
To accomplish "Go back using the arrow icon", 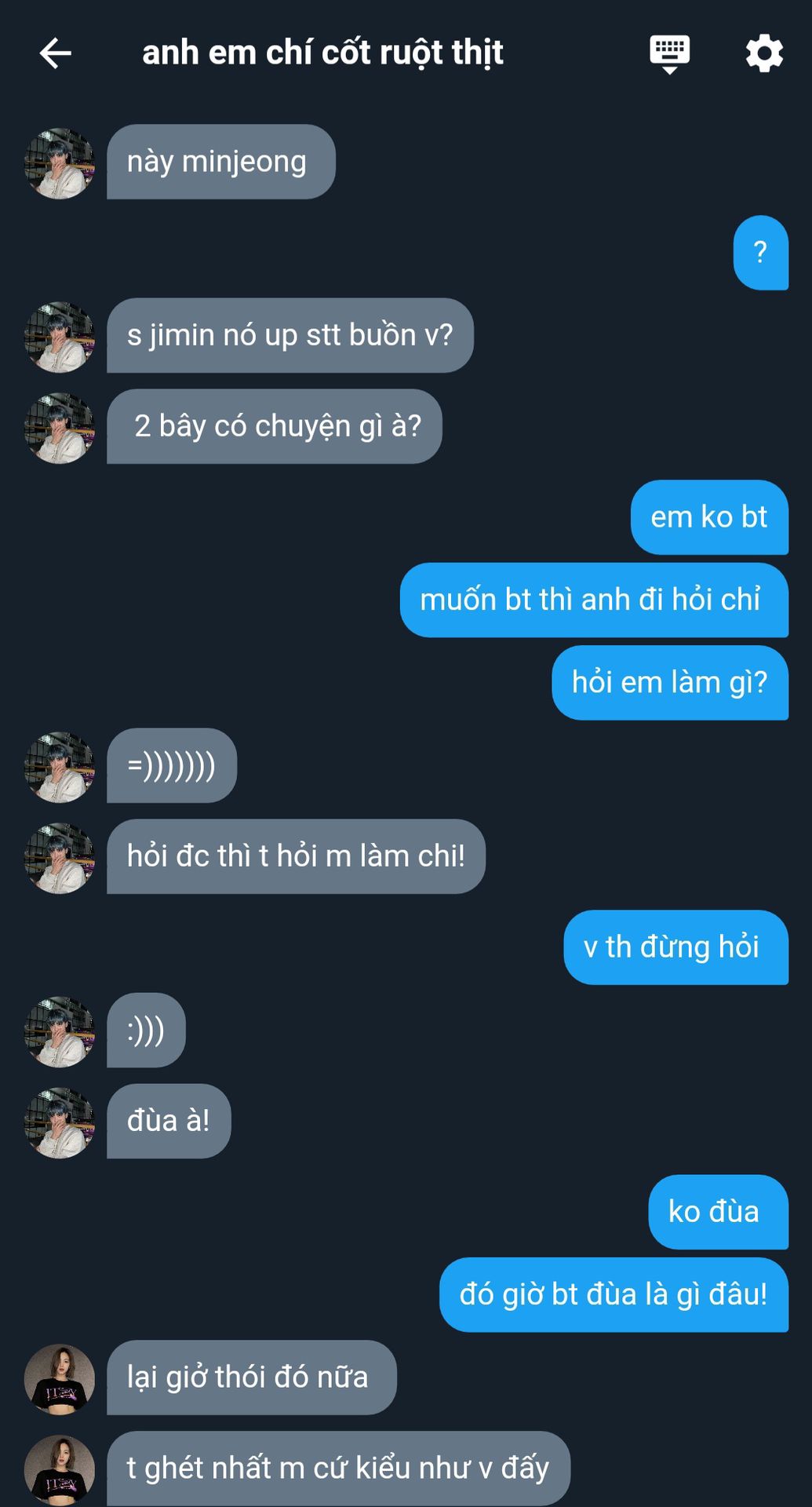I will [55, 53].
